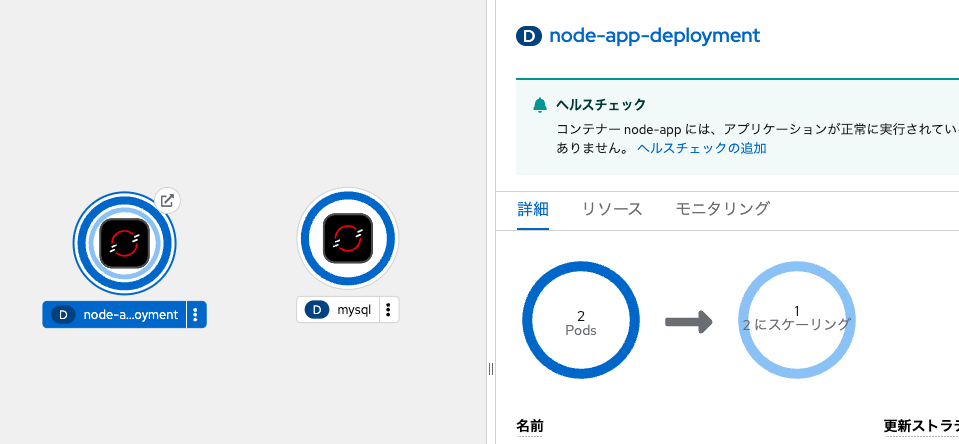The height and width of the screenshot is (444, 959).
Task: Select the node-app-deployment topology node
Action: click(125, 242)
